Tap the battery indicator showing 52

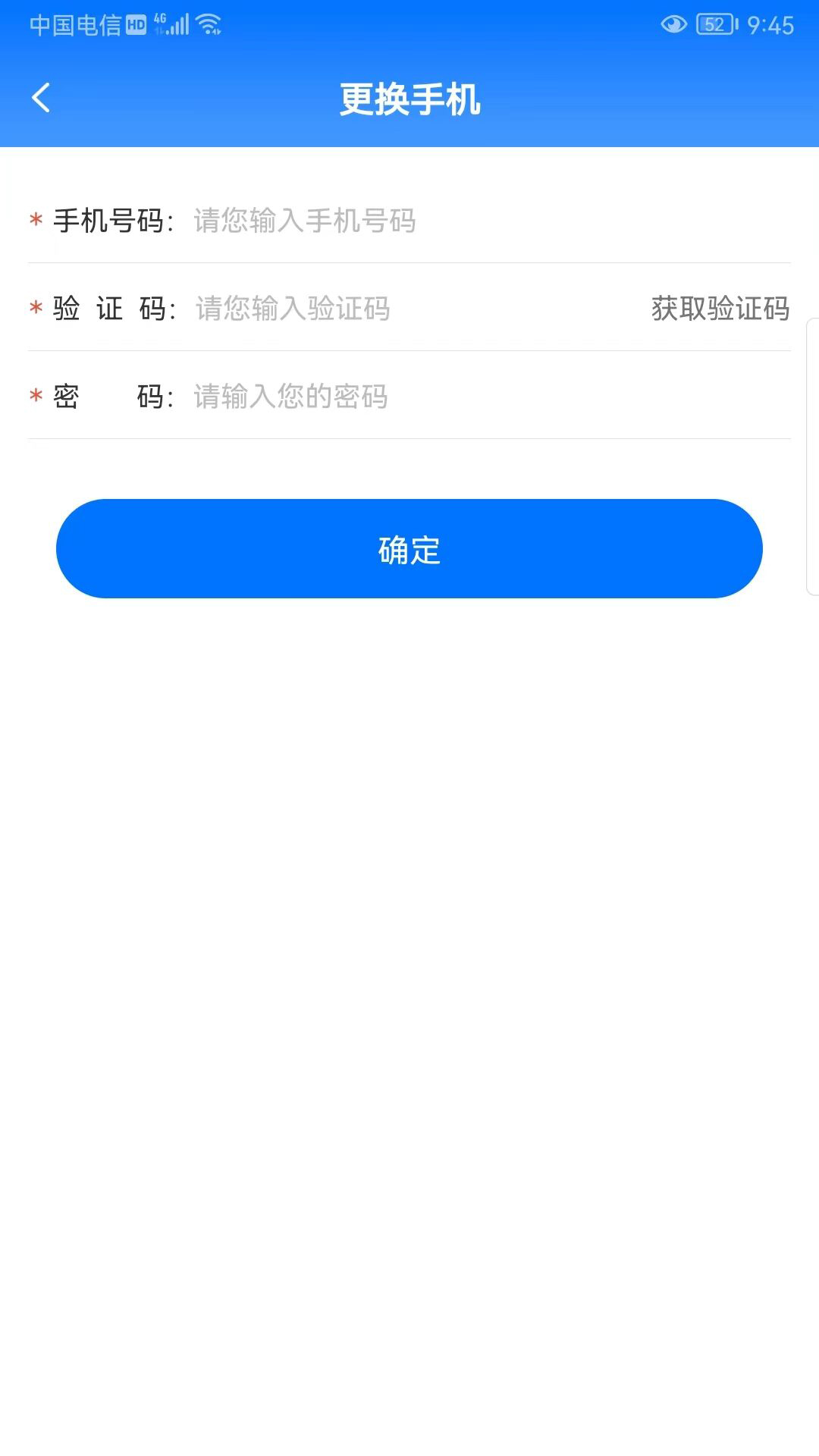[715, 24]
